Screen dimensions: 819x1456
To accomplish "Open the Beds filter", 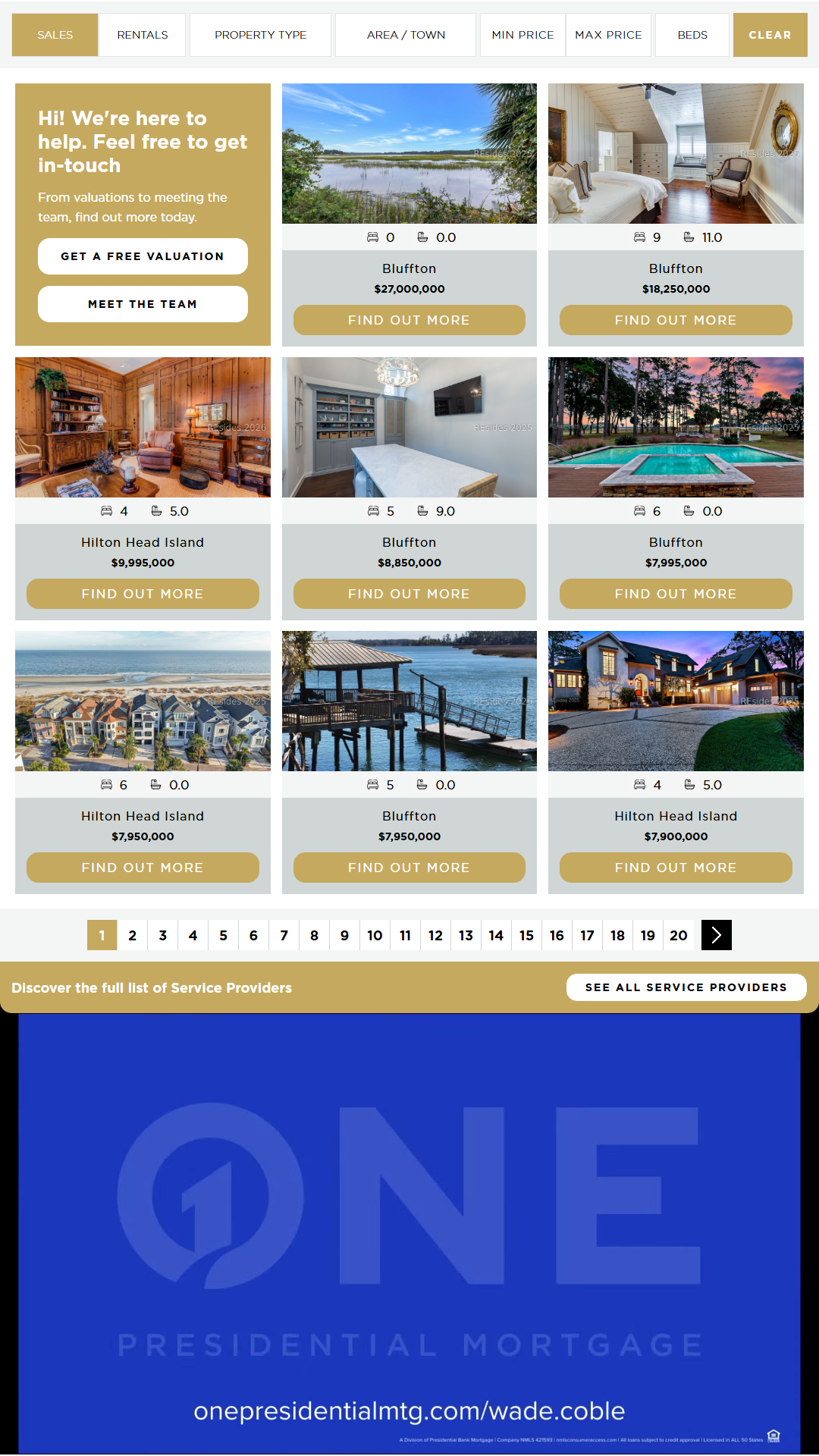I will pyautogui.click(x=692, y=35).
